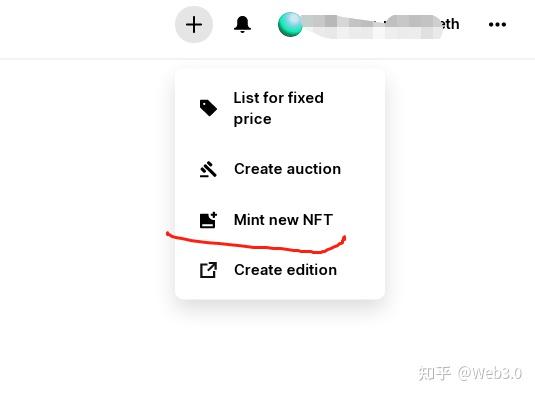The height and width of the screenshot is (396, 535).
Task: Select List for fixed price
Action: tap(280, 108)
